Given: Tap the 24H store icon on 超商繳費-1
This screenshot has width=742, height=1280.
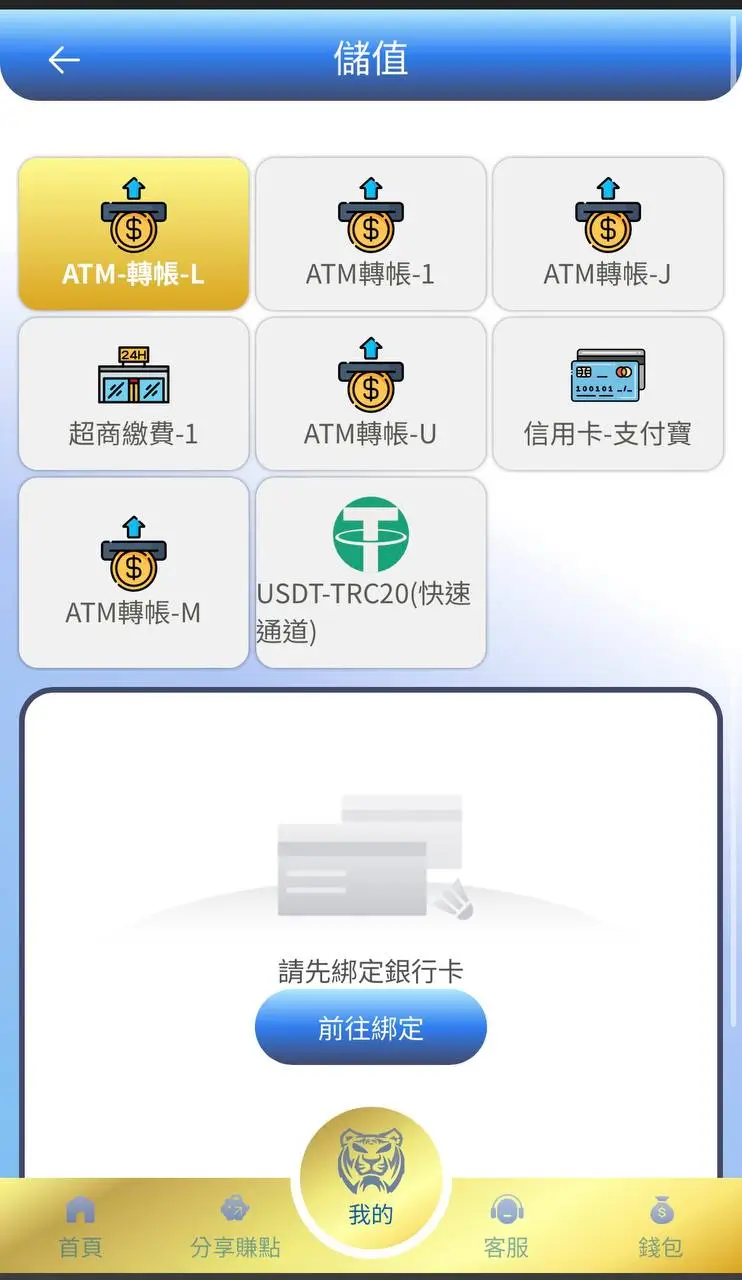Looking at the screenshot, I should coord(133,372).
